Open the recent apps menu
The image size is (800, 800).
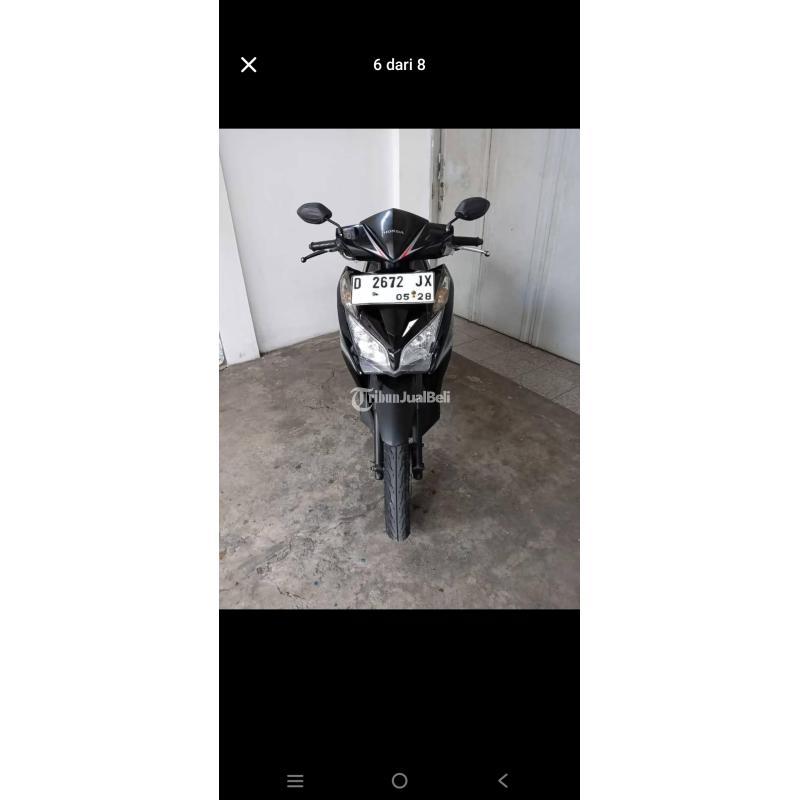tap(295, 781)
